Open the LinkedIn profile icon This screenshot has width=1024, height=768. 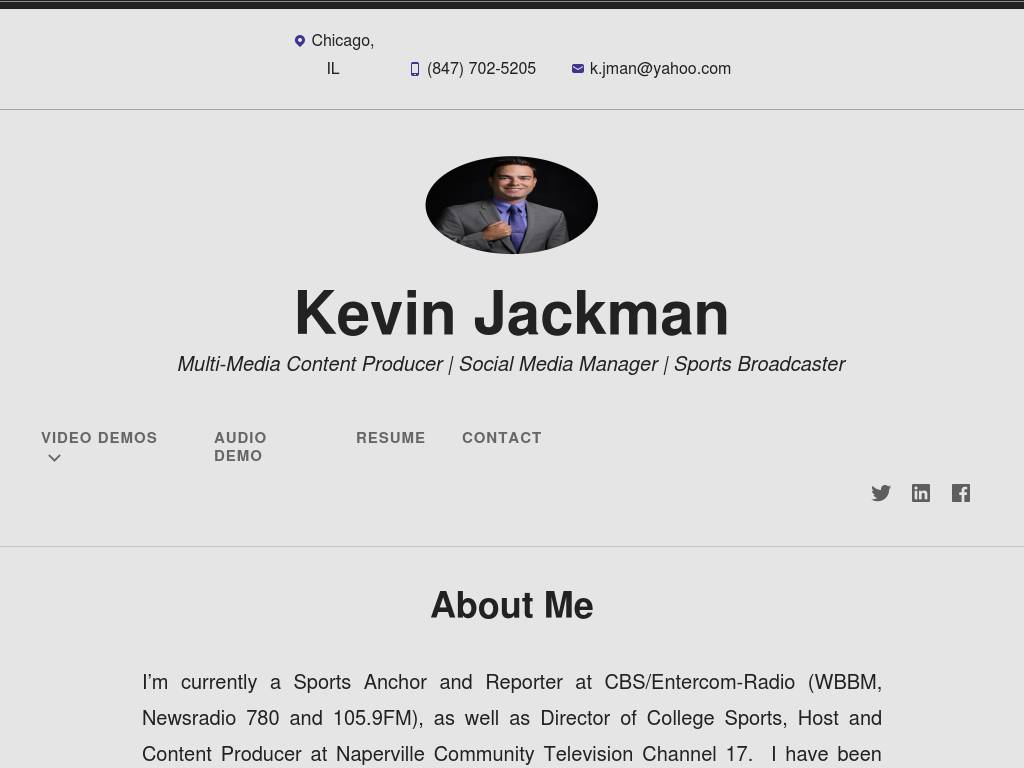(x=921, y=493)
